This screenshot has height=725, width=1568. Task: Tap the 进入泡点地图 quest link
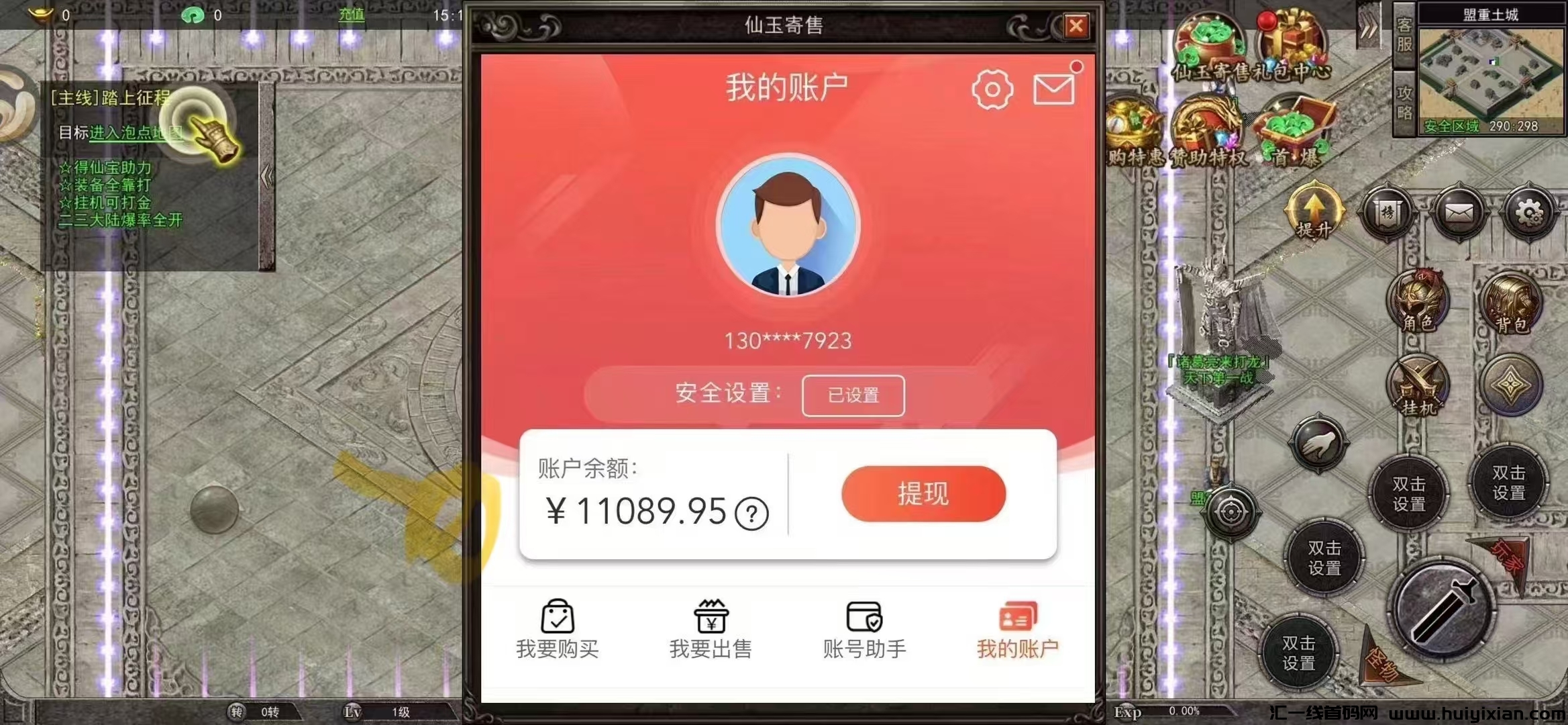click(134, 133)
